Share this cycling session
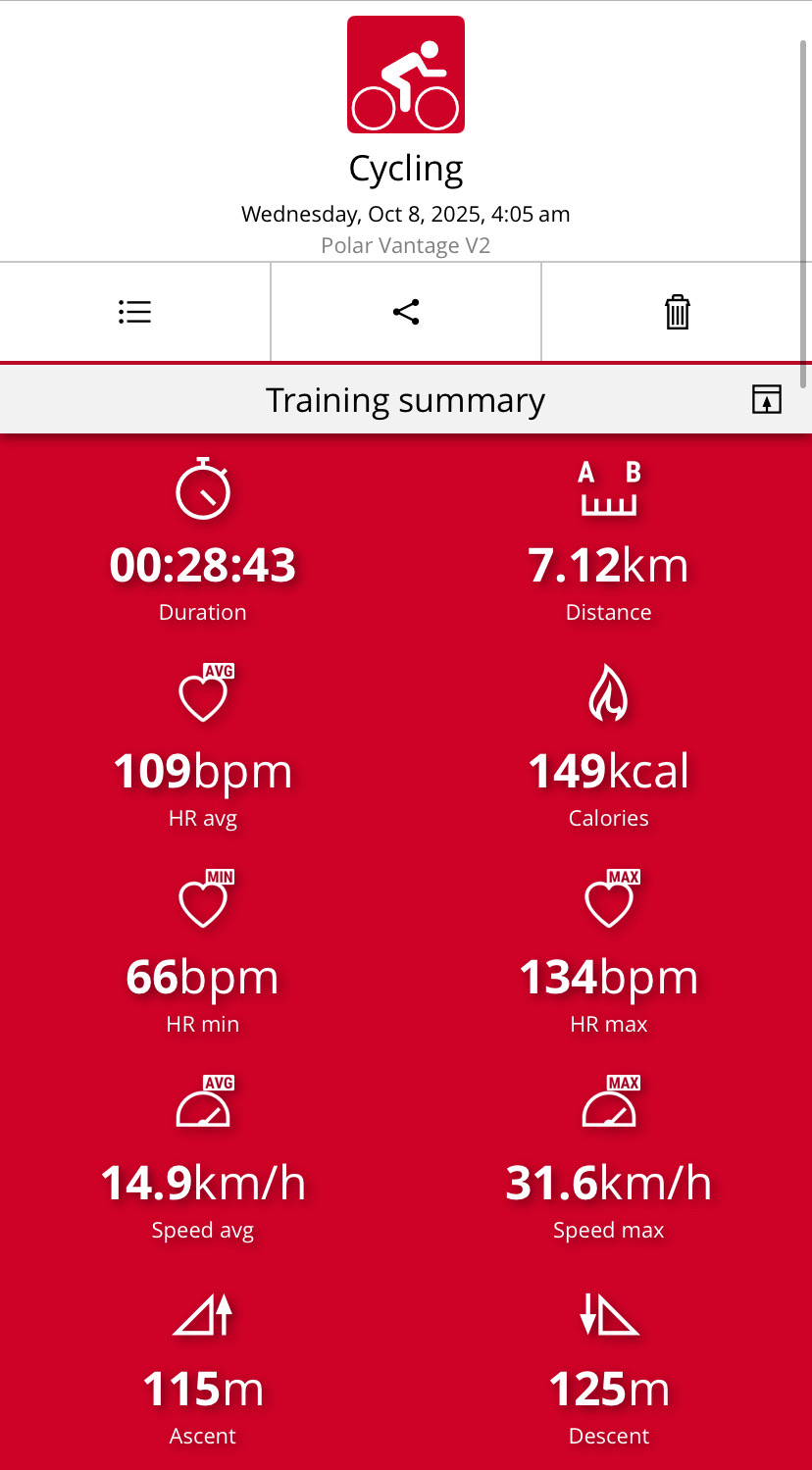 (406, 312)
